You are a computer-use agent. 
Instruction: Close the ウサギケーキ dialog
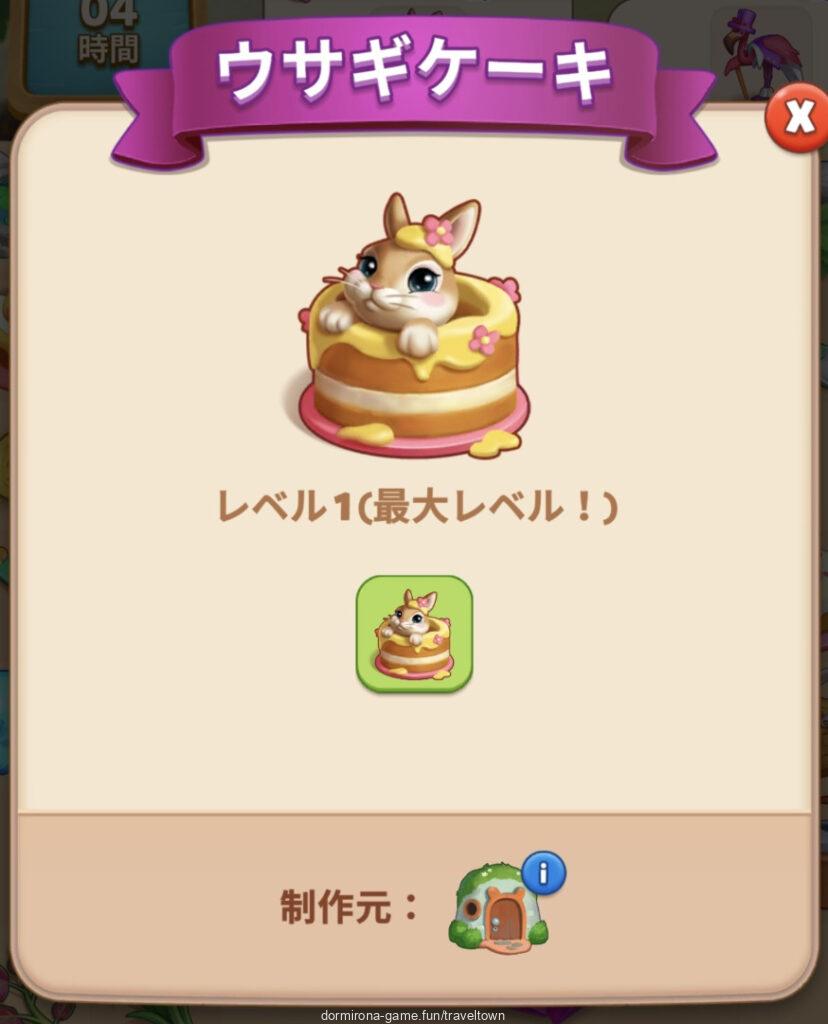pos(797,119)
